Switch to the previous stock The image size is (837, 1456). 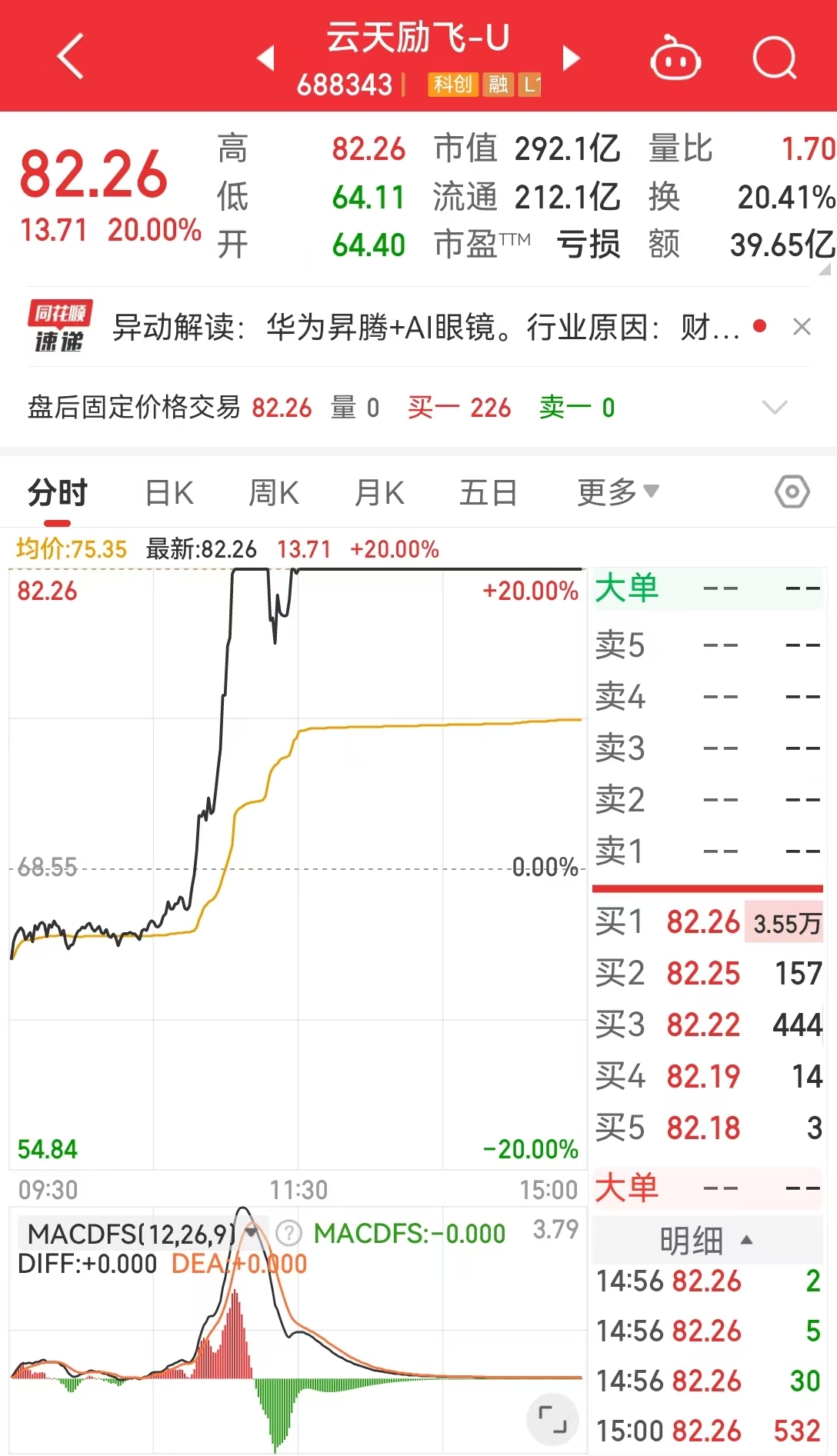(266, 58)
